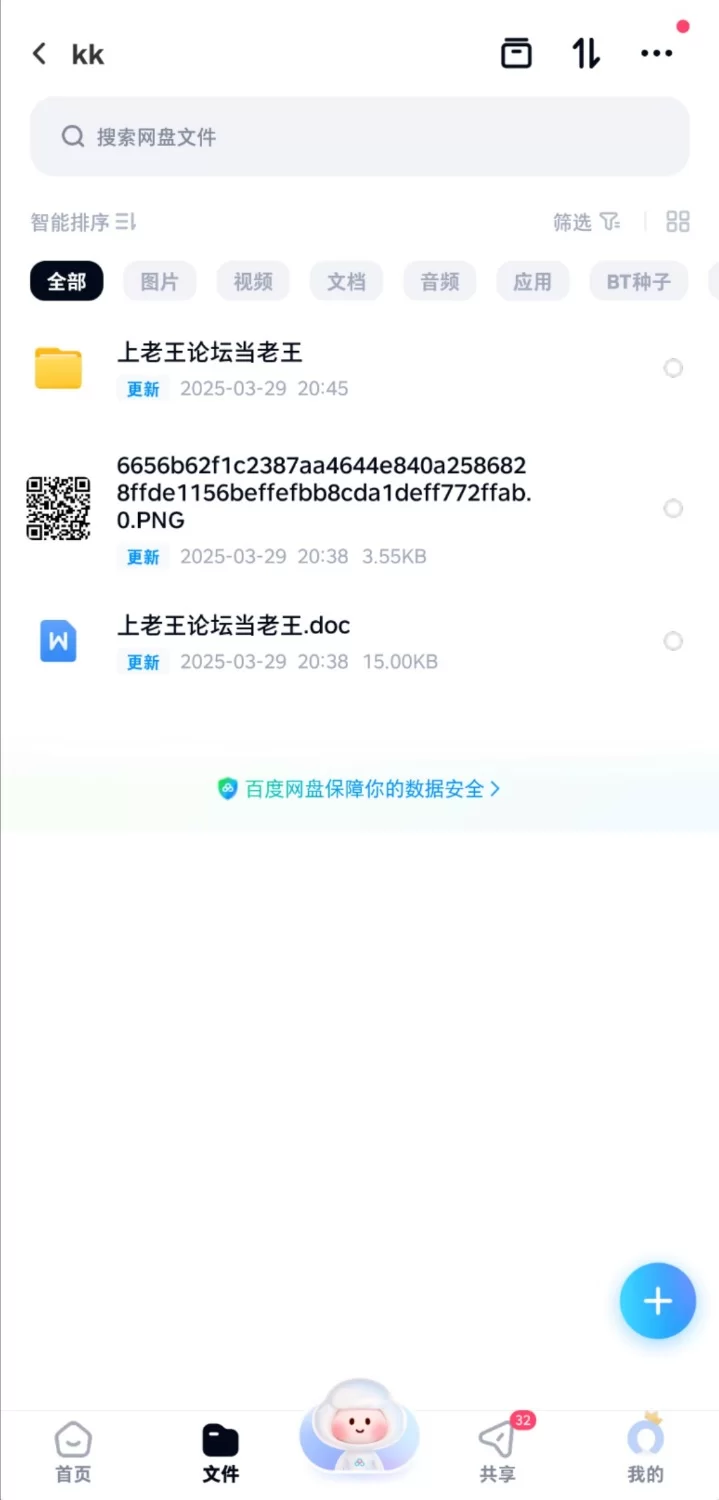Tap the 搜索网盘文件 search box

tap(360, 137)
